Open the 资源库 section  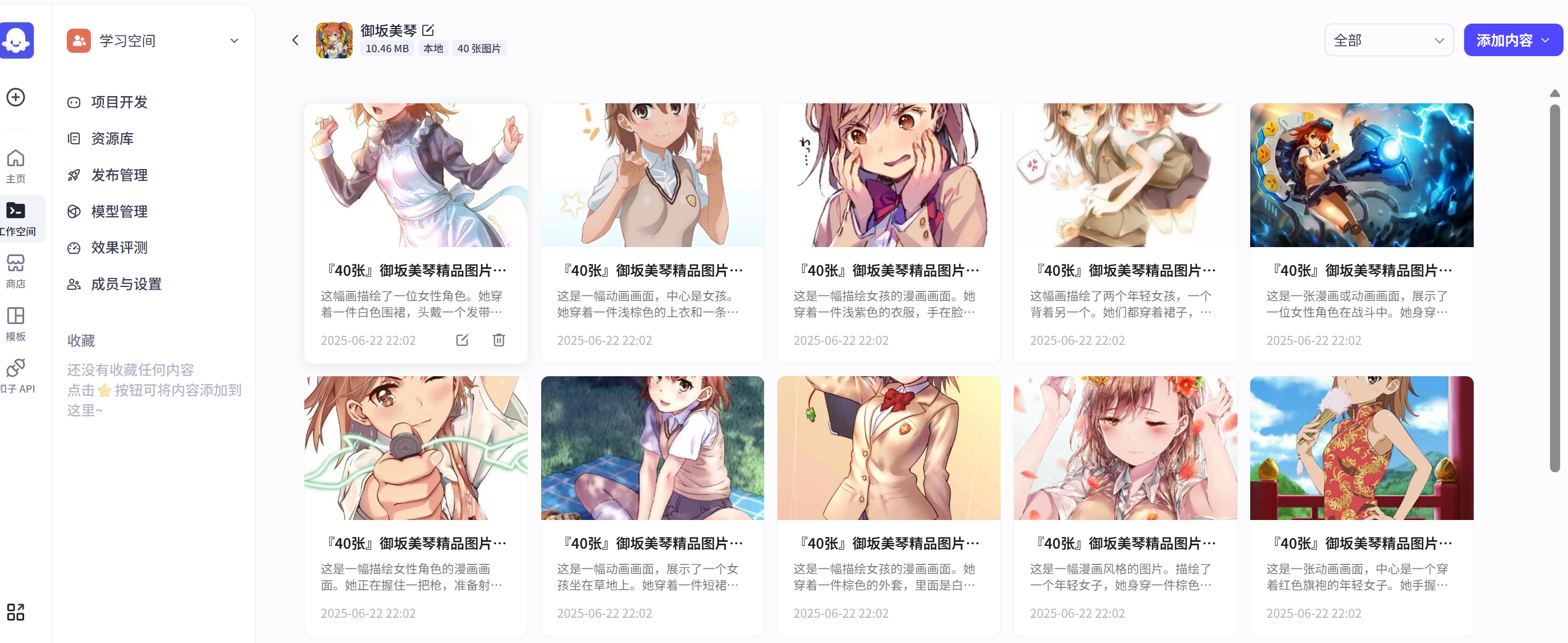pyautogui.click(x=112, y=138)
